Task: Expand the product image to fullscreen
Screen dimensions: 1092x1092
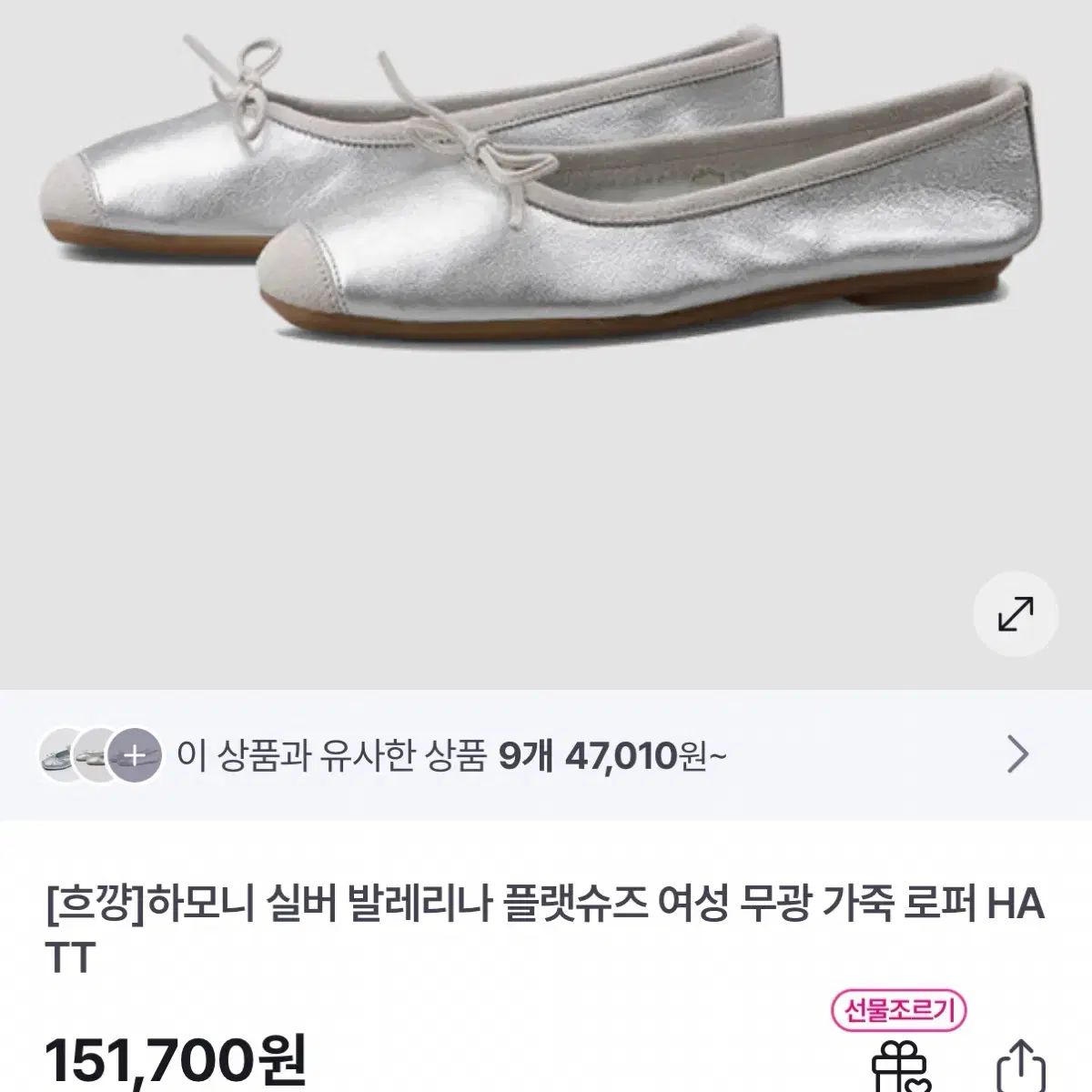Action: click(x=1015, y=614)
